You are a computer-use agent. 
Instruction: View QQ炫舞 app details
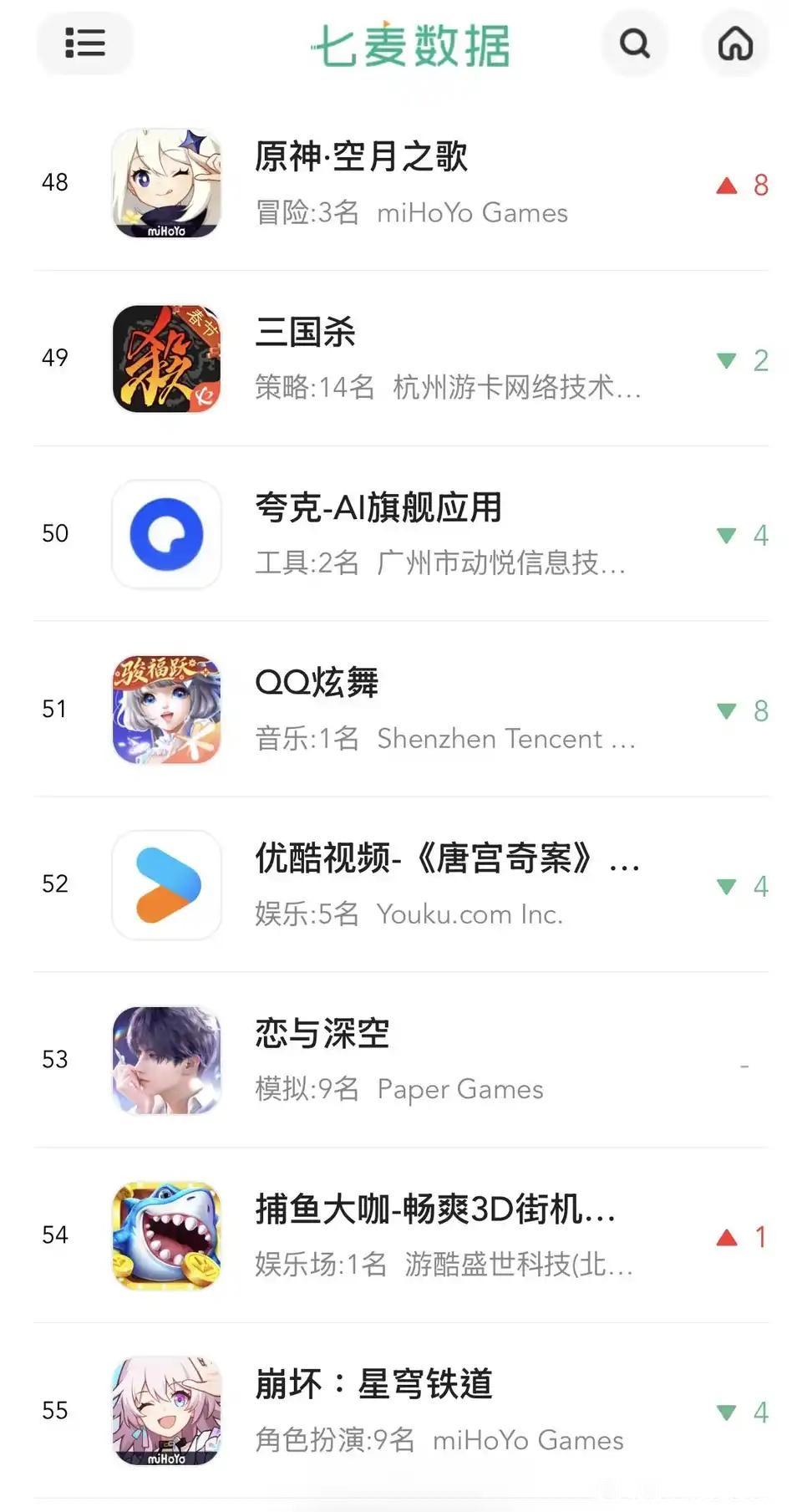point(317,684)
